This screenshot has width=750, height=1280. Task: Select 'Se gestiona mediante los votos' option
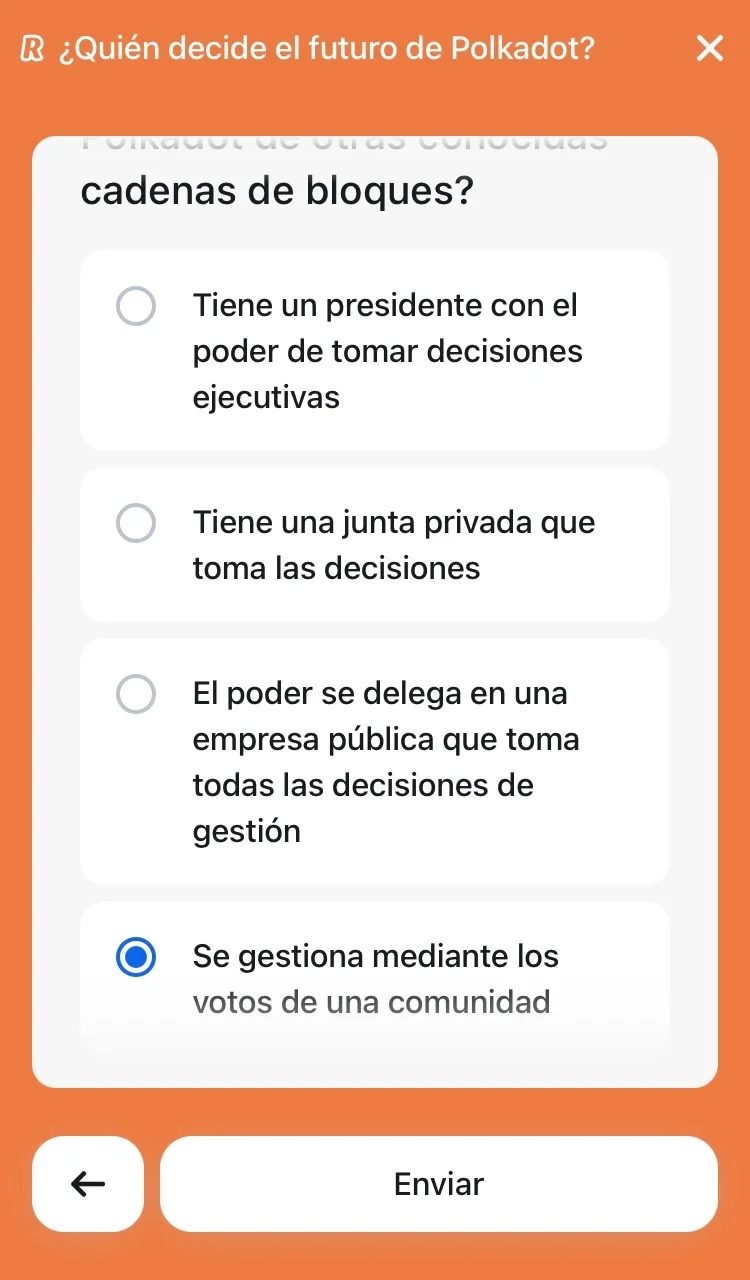(136, 958)
